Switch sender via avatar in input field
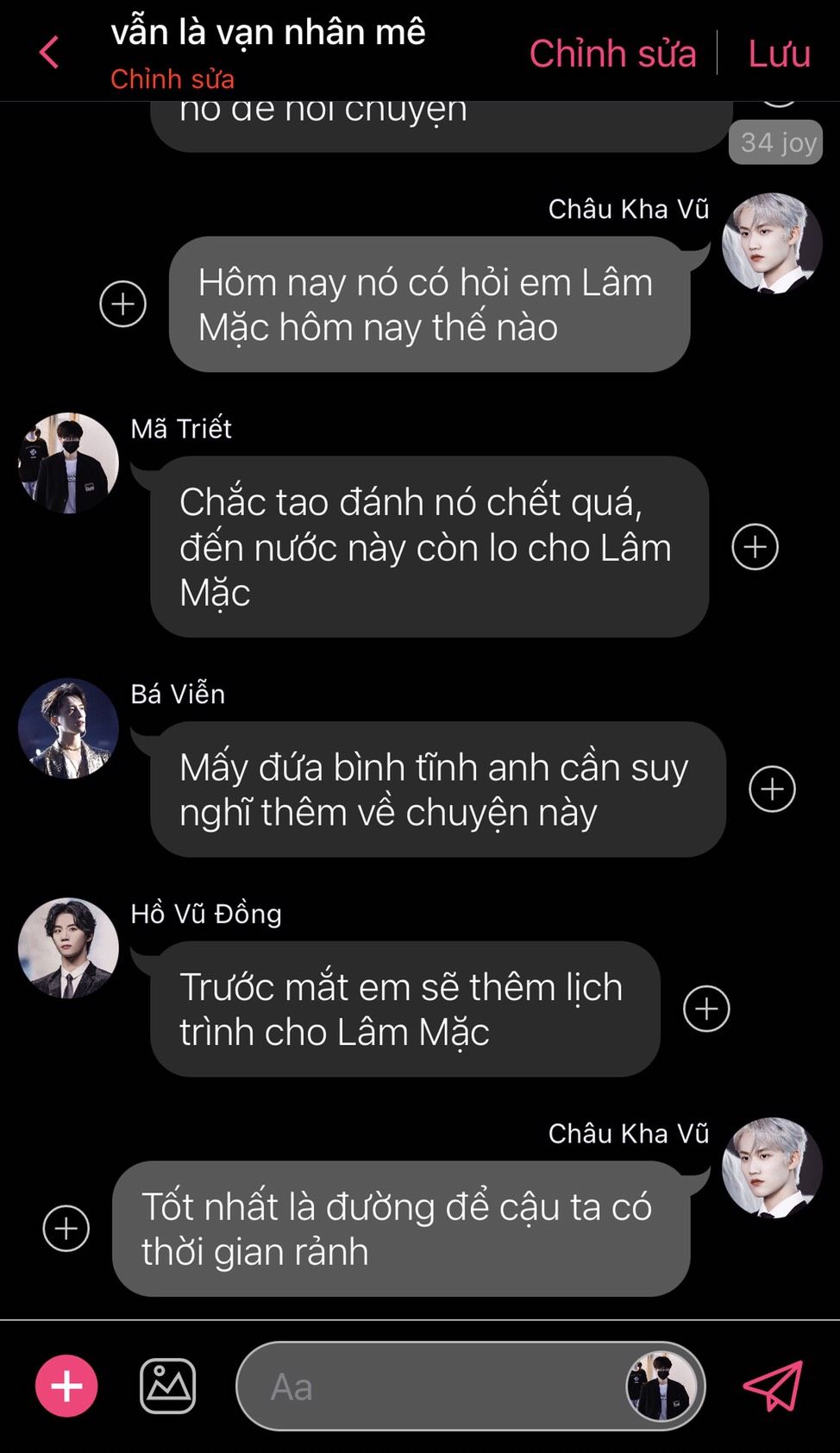 pyautogui.click(x=661, y=1387)
